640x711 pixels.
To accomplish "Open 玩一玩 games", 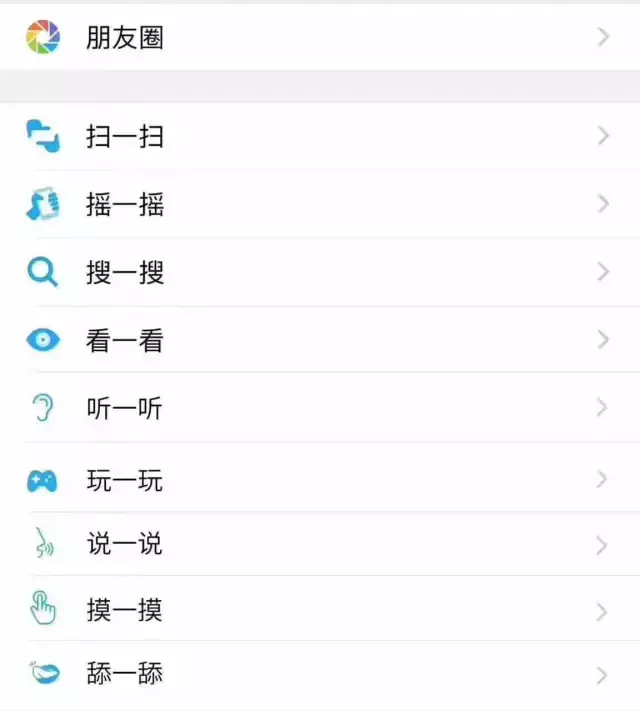I will pyautogui.click(x=124, y=481).
